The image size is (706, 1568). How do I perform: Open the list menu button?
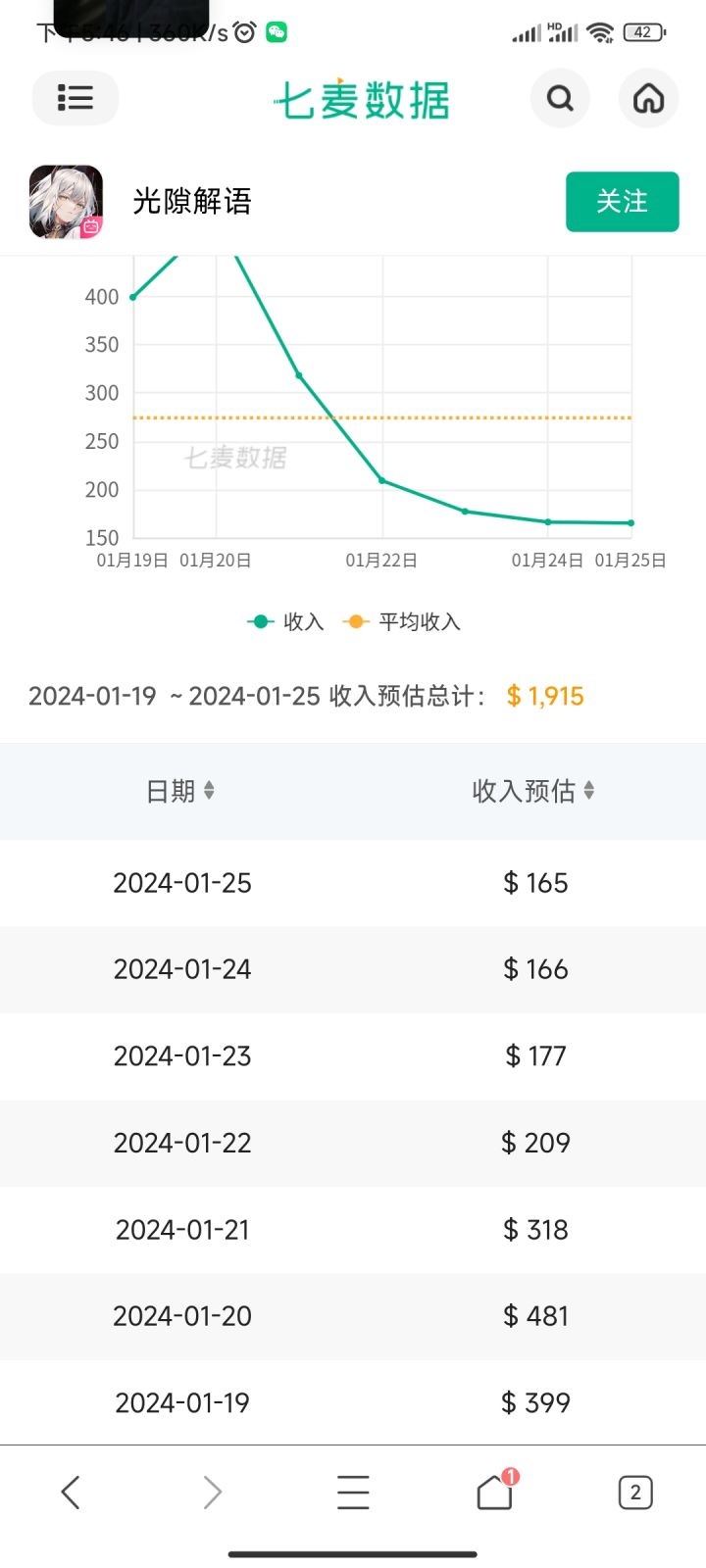click(x=76, y=98)
